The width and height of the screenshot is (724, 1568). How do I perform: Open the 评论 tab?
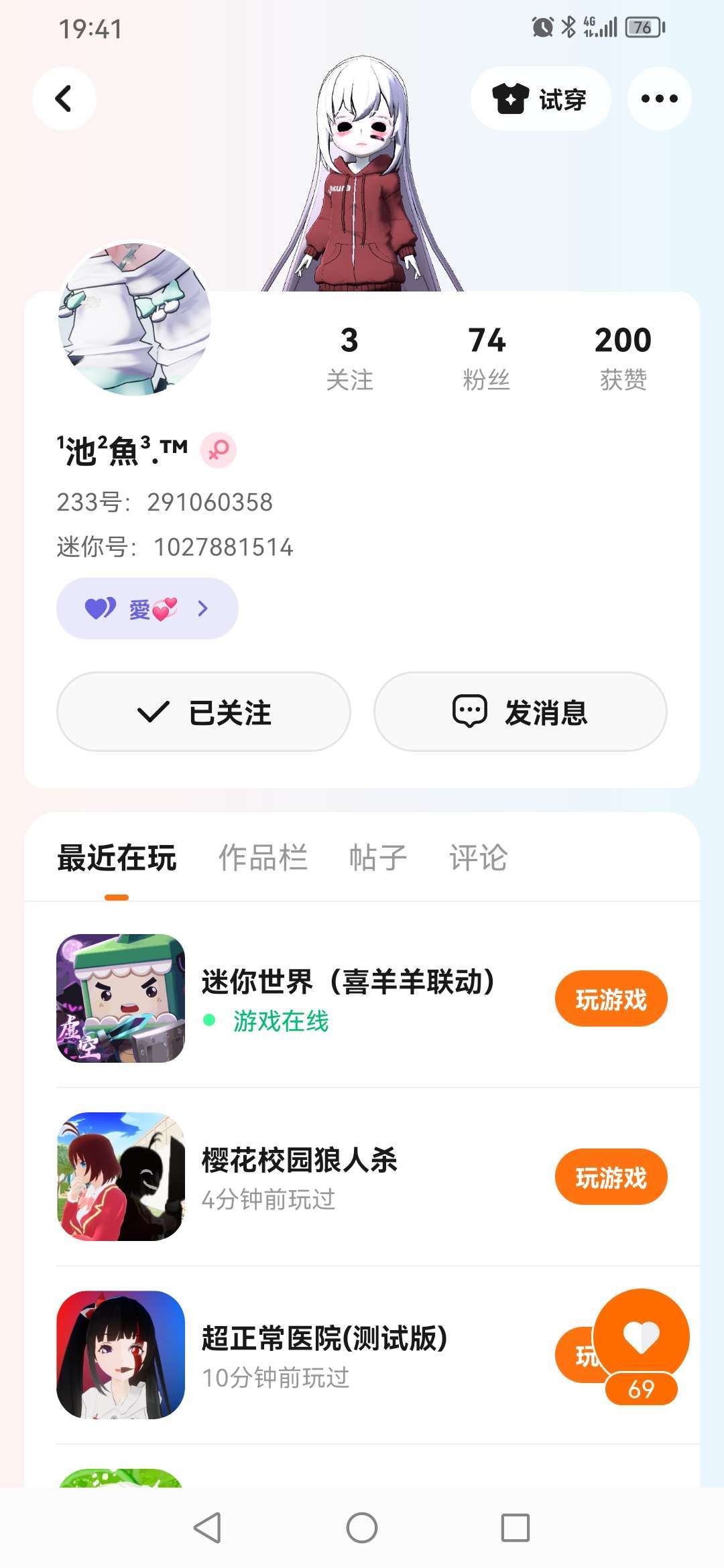tap(478, 858)
